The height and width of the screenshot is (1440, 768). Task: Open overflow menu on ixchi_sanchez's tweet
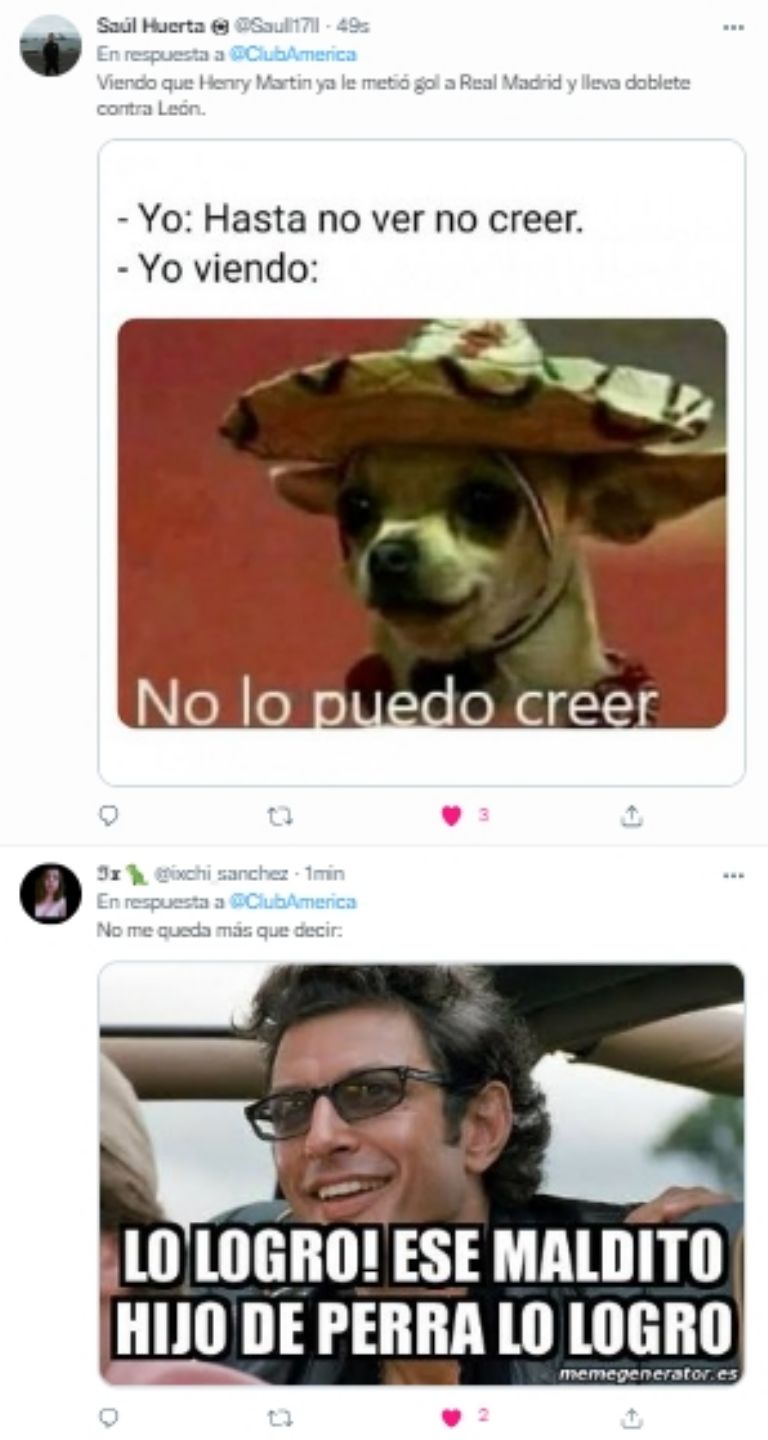coord(733,875)
